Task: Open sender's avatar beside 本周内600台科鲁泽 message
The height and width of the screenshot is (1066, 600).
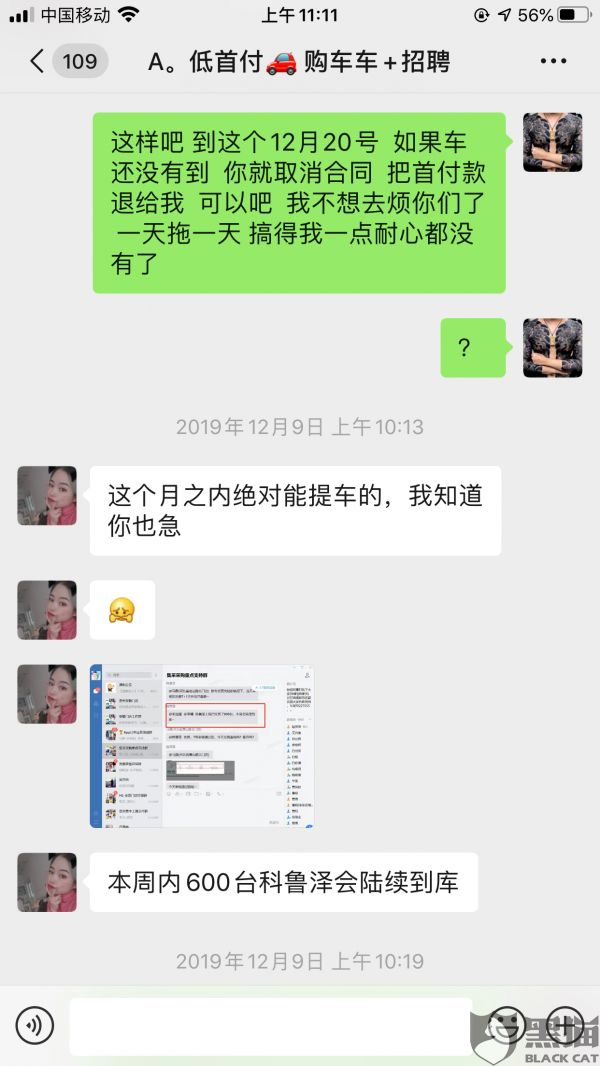Action: pos(47,882)
